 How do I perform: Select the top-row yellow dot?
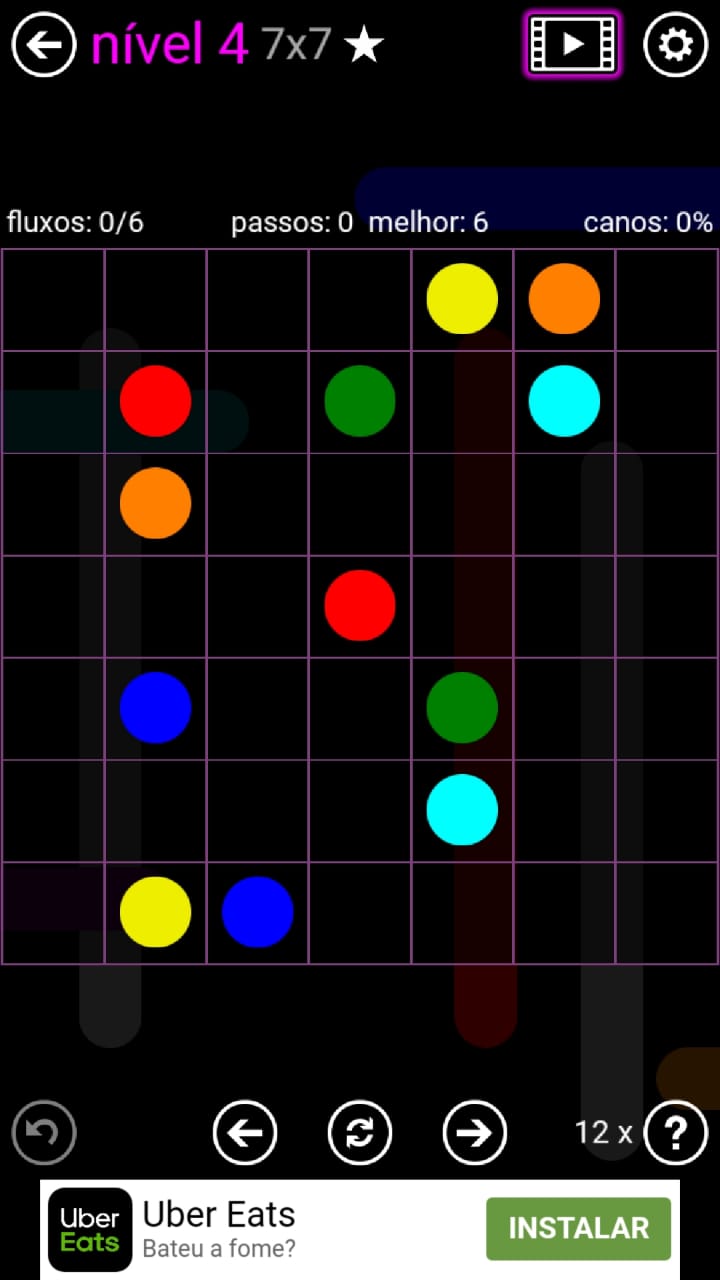tap(462, 299)
